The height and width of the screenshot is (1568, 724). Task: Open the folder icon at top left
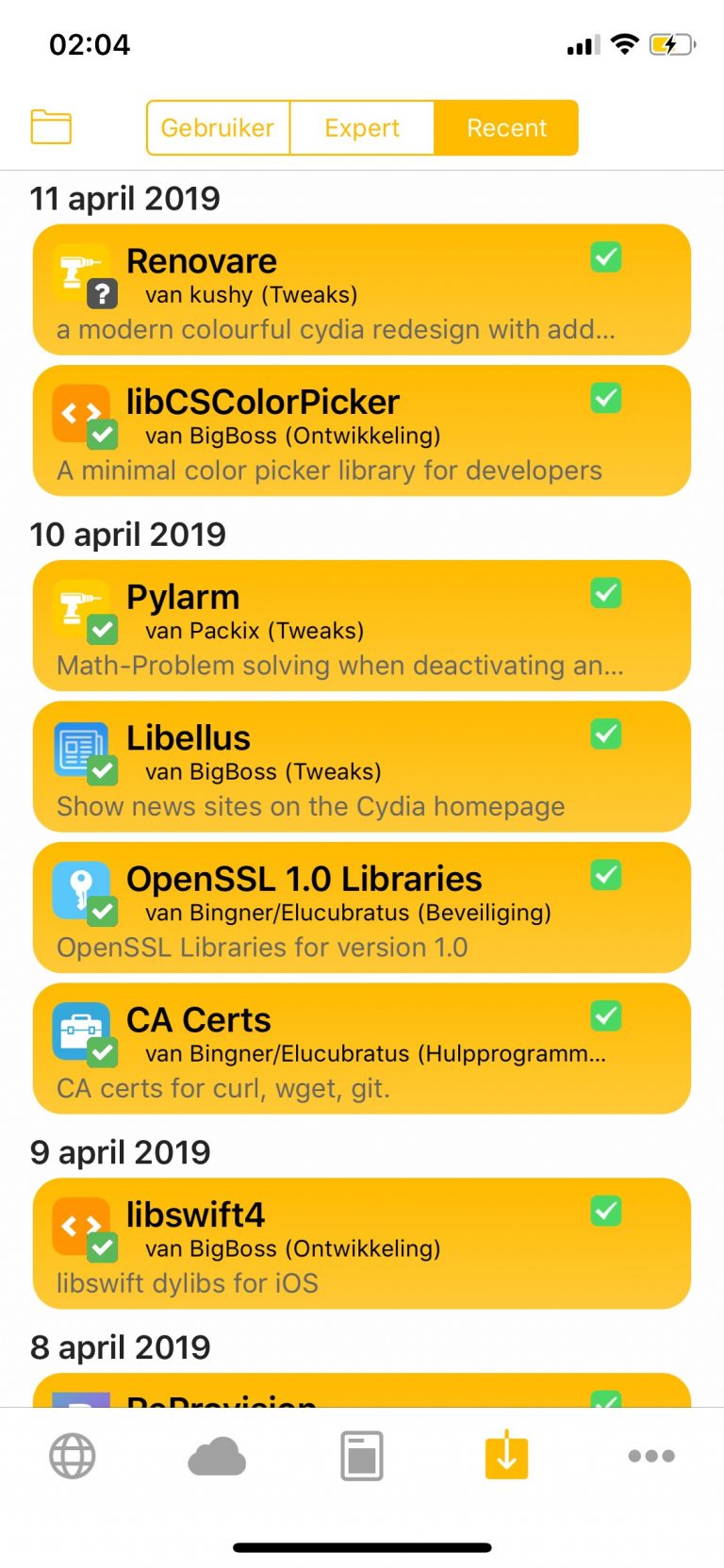[51, 127]
